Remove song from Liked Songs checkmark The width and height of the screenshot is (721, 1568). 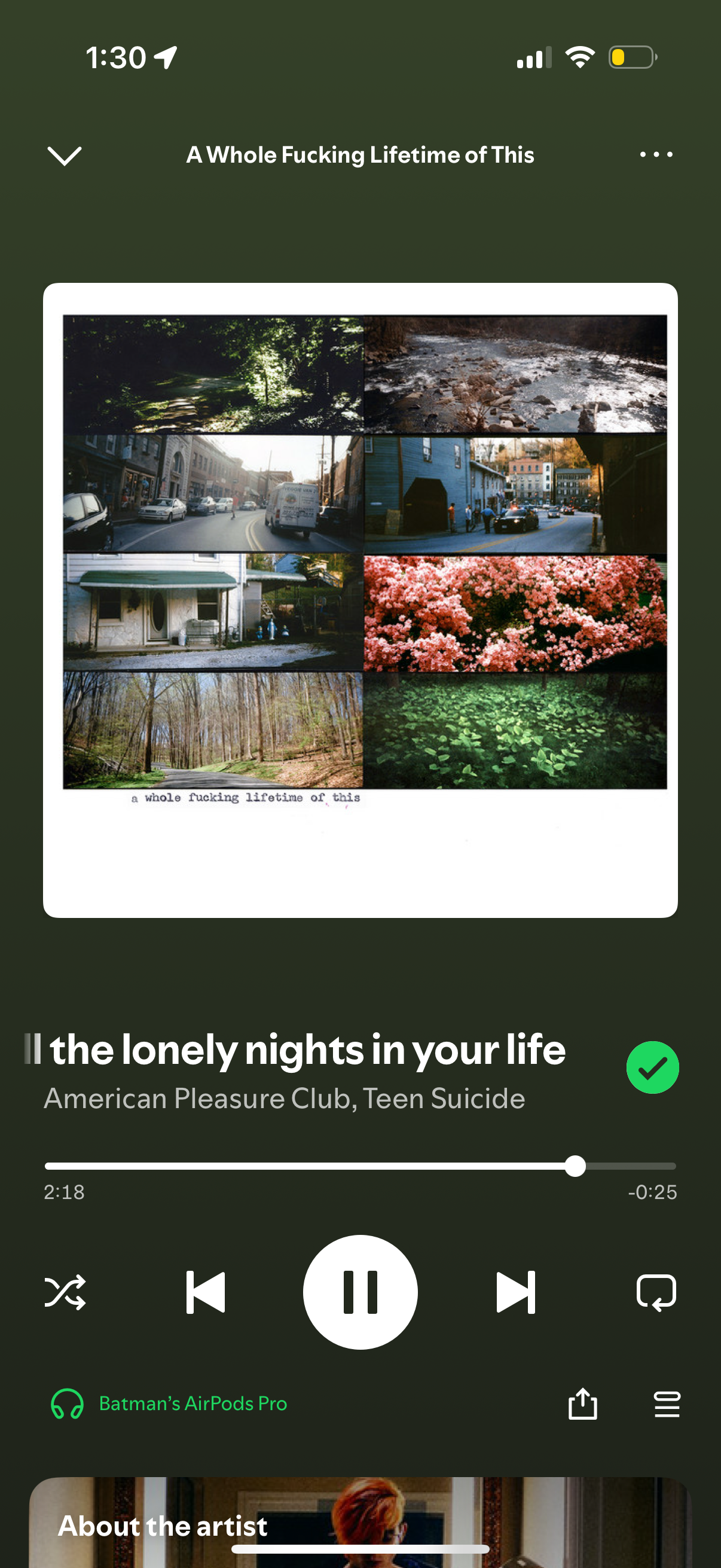[652, 1067]
